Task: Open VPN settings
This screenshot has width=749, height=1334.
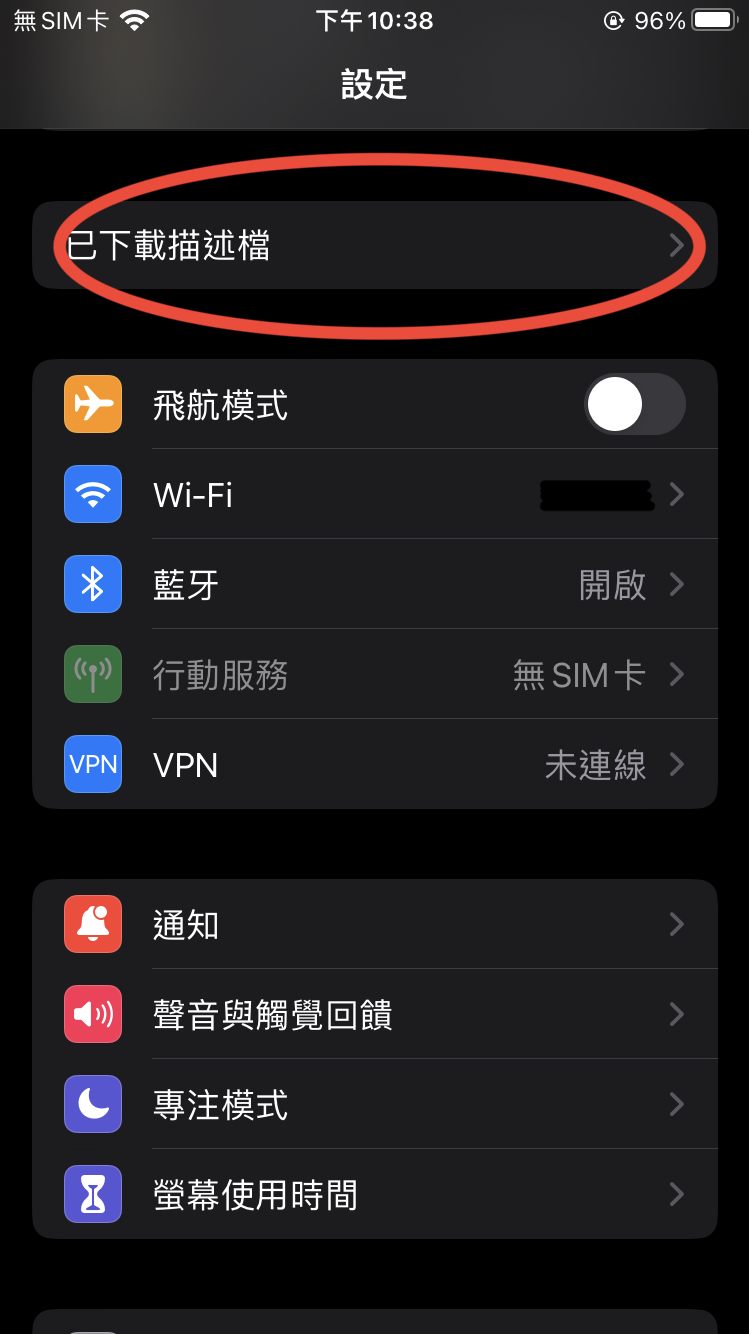Action: pyautogui.click(x=374, y=765)
